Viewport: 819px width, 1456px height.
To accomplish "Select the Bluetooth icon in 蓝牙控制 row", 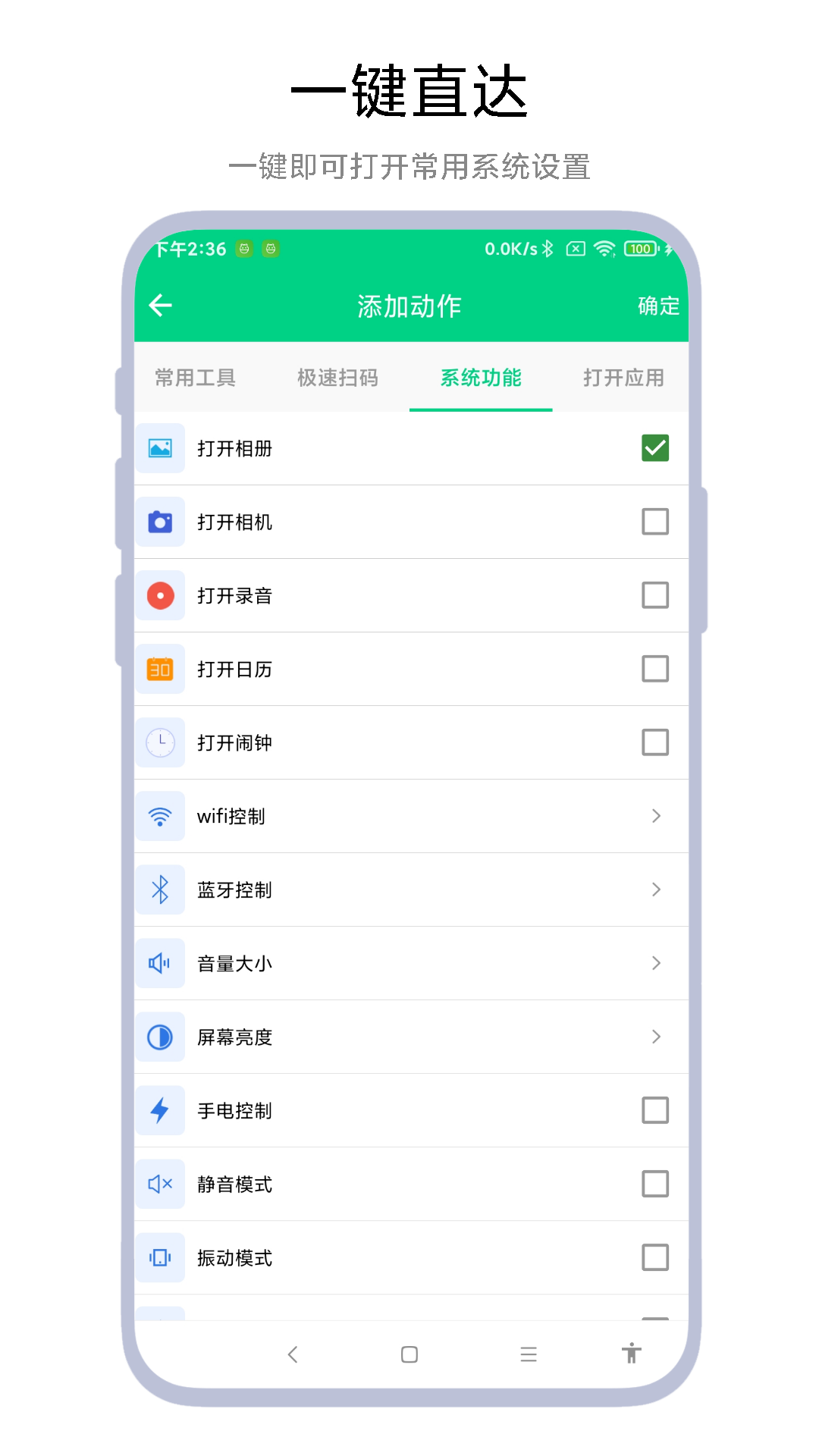I will pyautogui.click(x=160, y=890).
